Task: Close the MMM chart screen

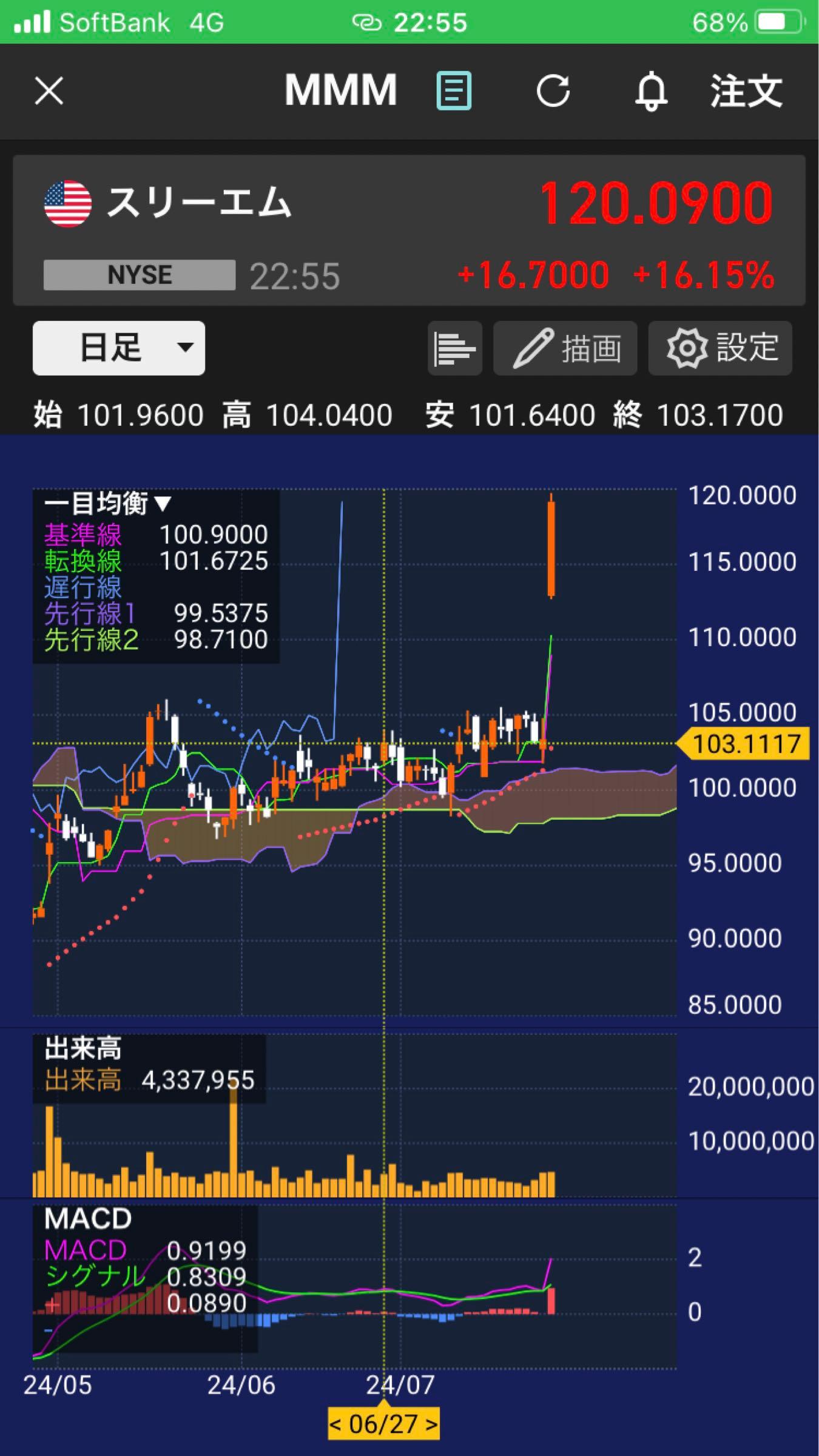Action: (x=49, y=92)
